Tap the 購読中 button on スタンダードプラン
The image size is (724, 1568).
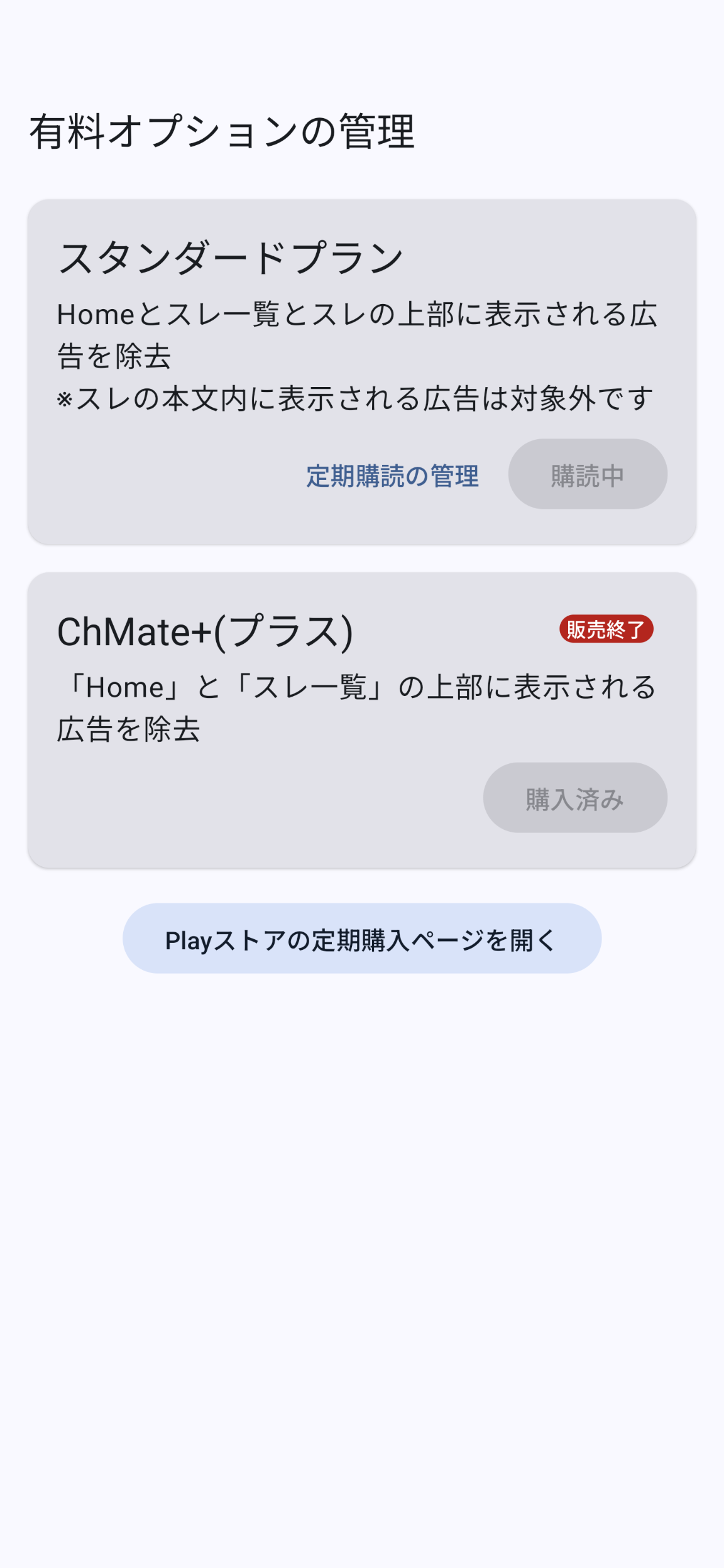588,474
